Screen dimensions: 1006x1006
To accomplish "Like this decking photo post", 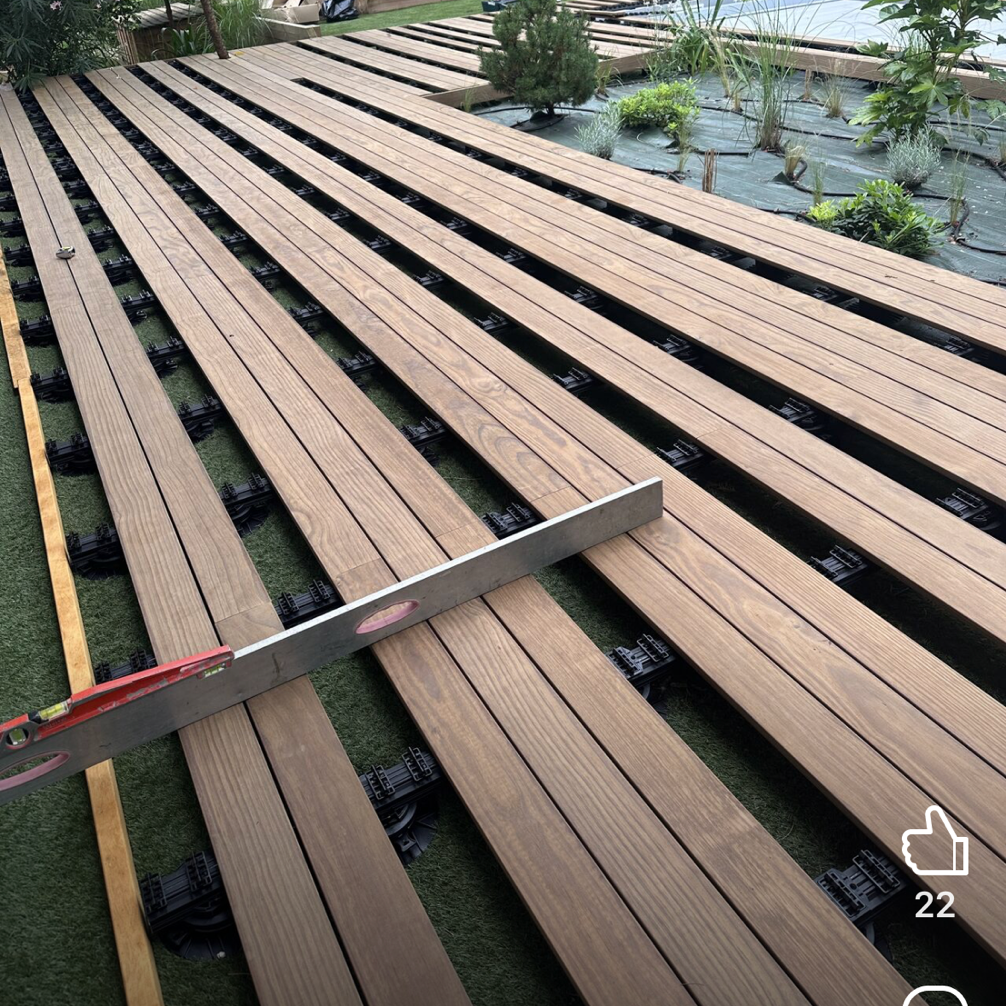I will pyautogui.click(x=934, y=843).
